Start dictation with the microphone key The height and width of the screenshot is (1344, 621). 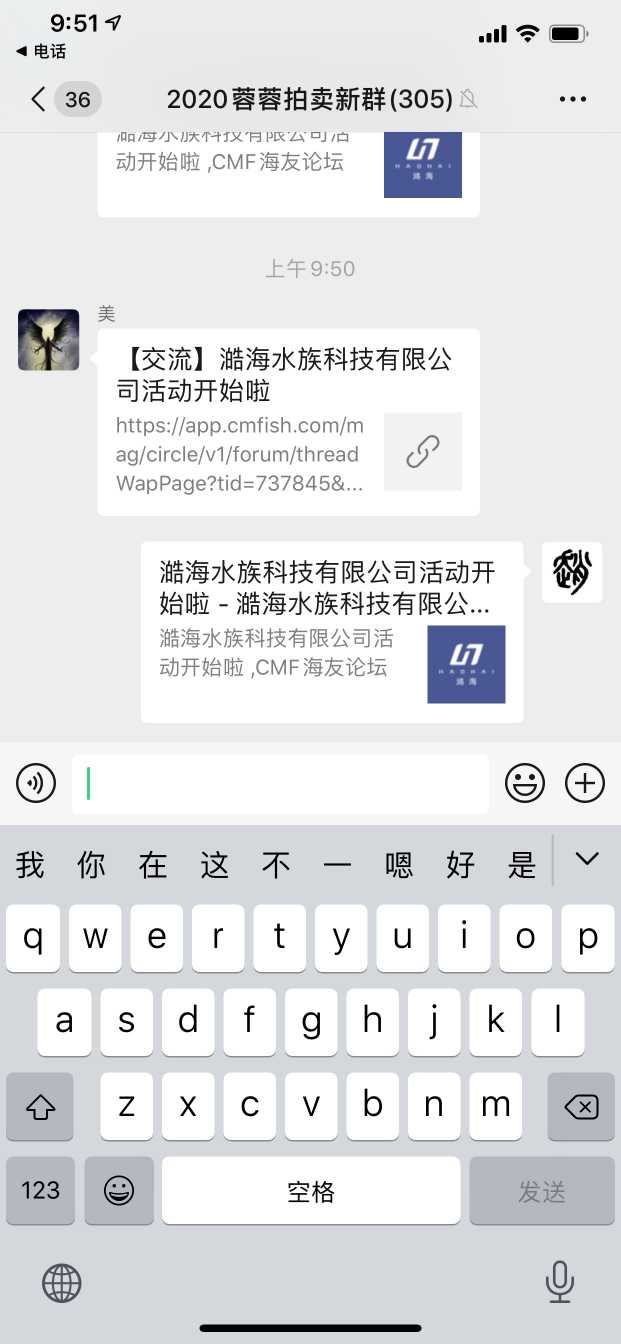[x=558, y=1281]
